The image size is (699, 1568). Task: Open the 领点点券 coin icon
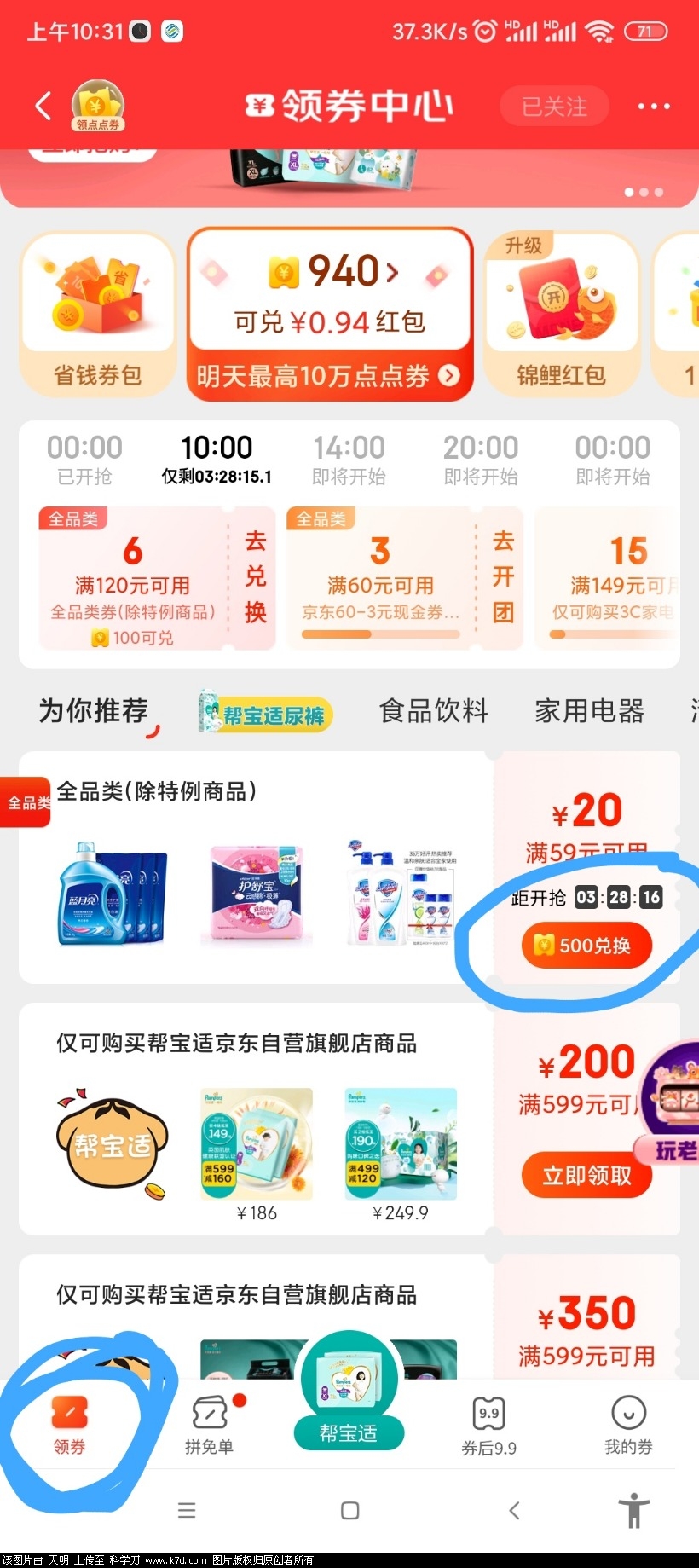coord(98,107)
